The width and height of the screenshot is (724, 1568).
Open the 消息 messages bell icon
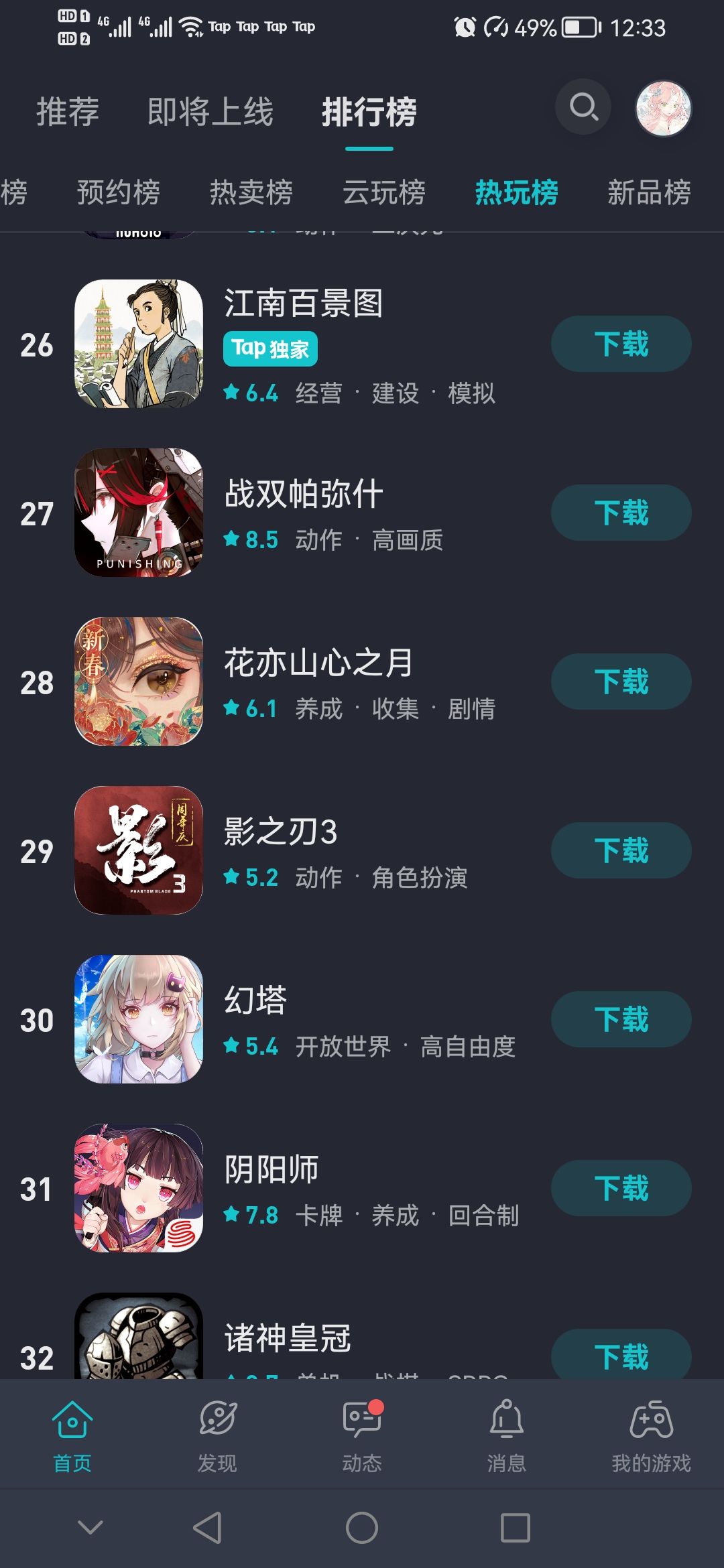[507, 1434]
